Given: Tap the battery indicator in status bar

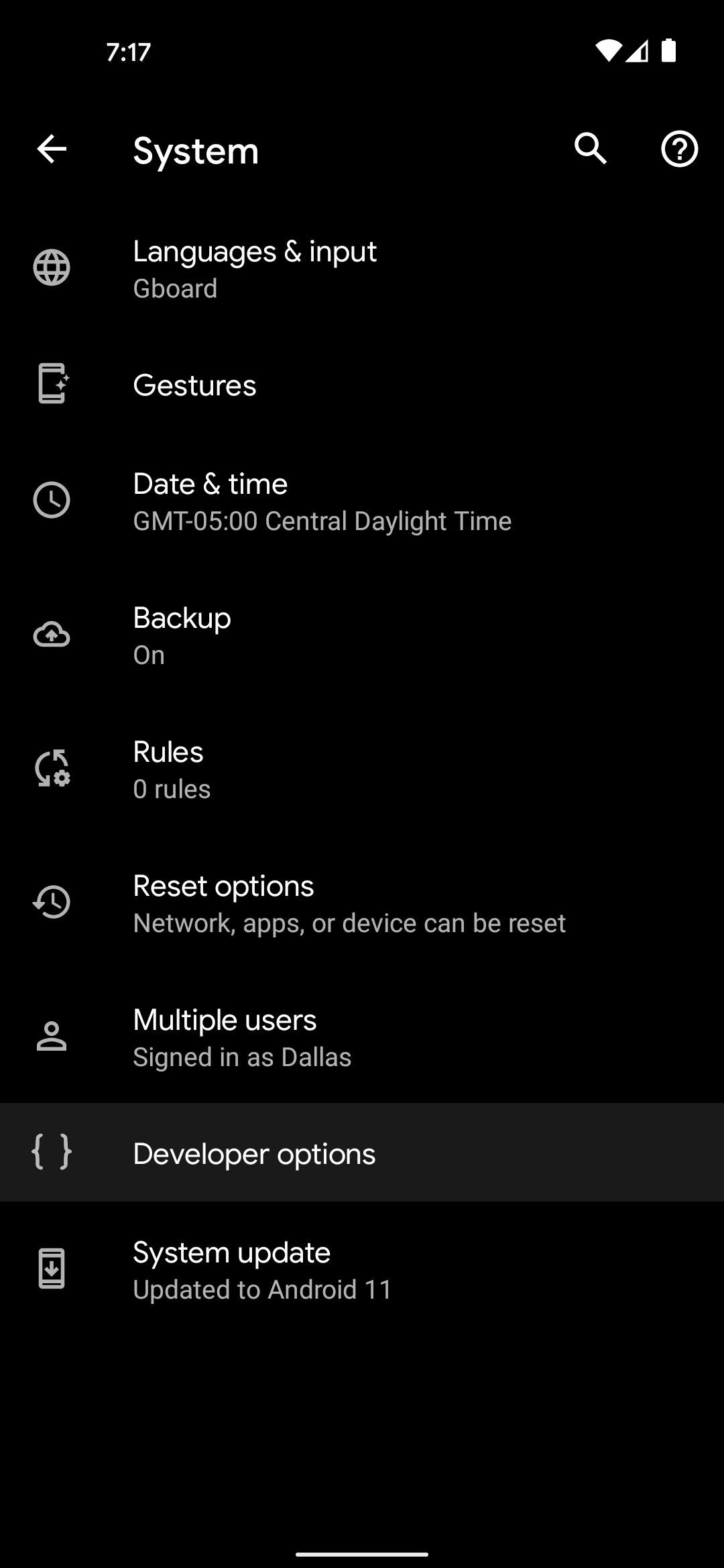Looking at the screenshot, I should pos(670,52).
